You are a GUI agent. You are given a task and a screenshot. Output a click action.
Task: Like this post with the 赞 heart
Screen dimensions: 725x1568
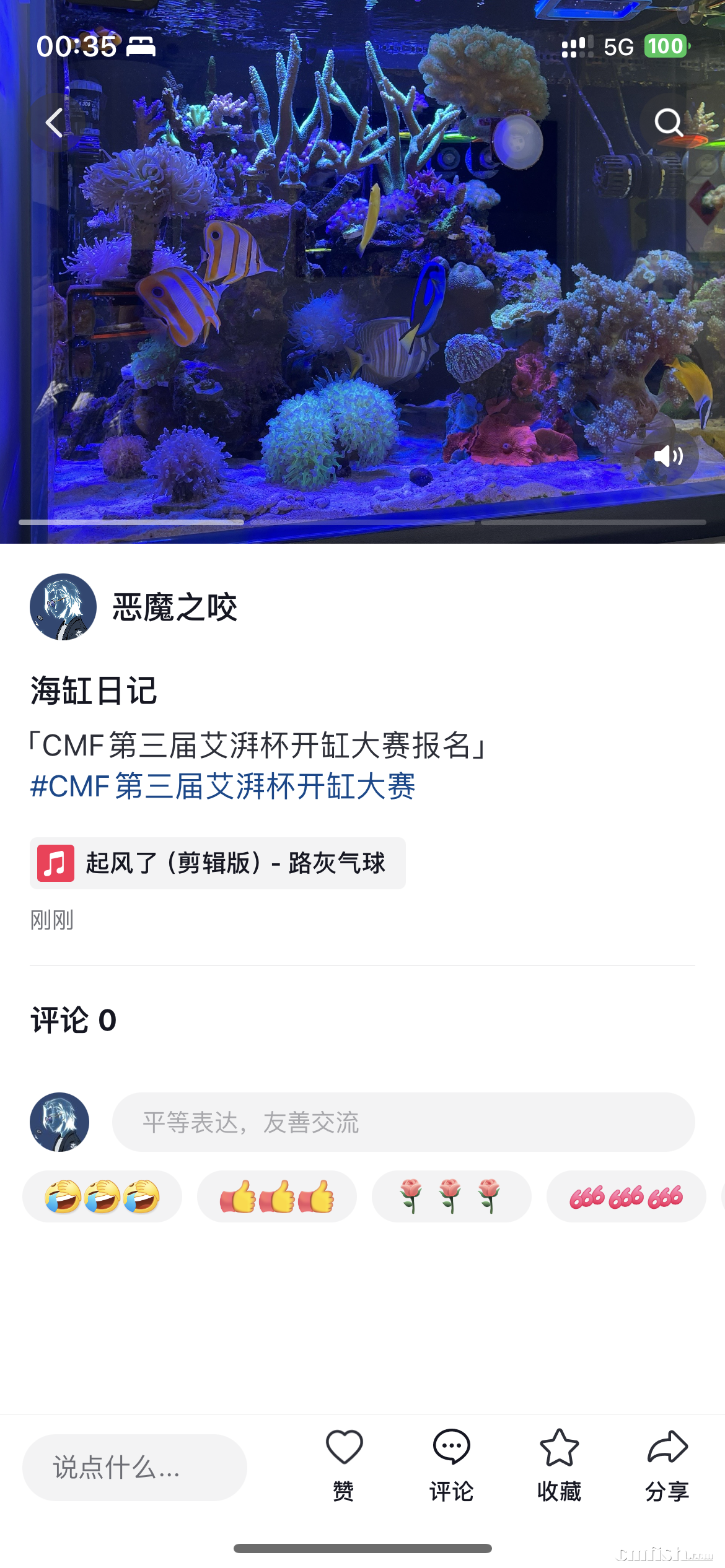(344, 1465)
